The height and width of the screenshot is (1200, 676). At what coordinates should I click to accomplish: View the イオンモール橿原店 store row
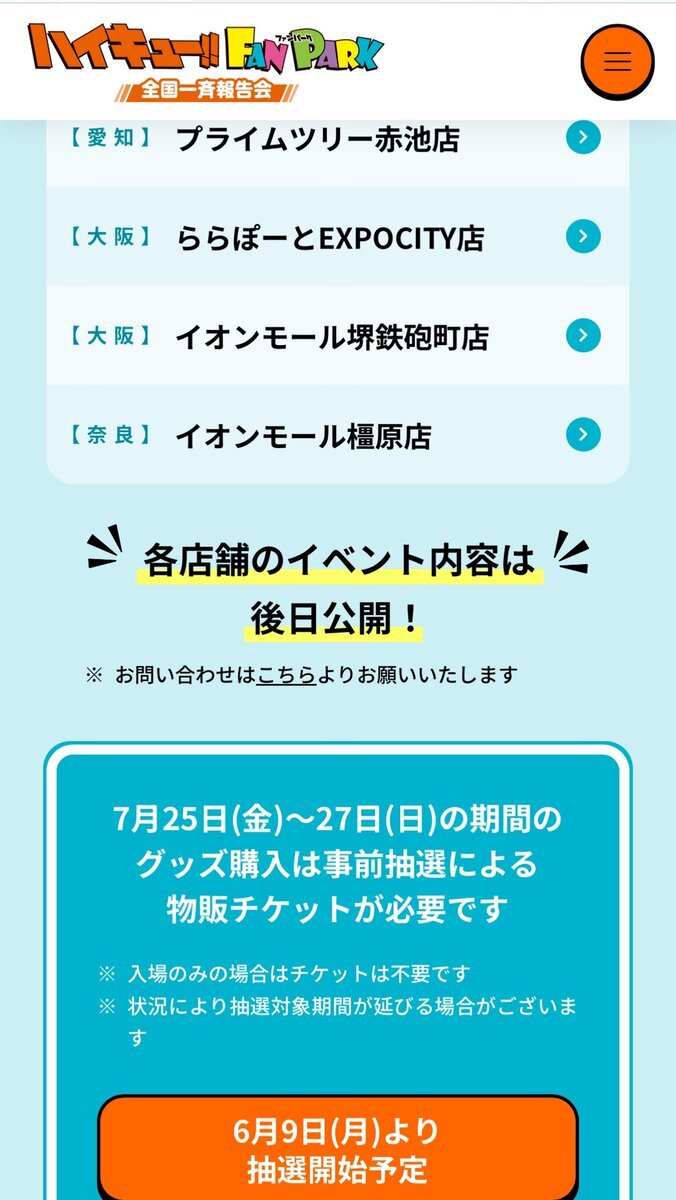pyautogui.click(x=338, y=435)
